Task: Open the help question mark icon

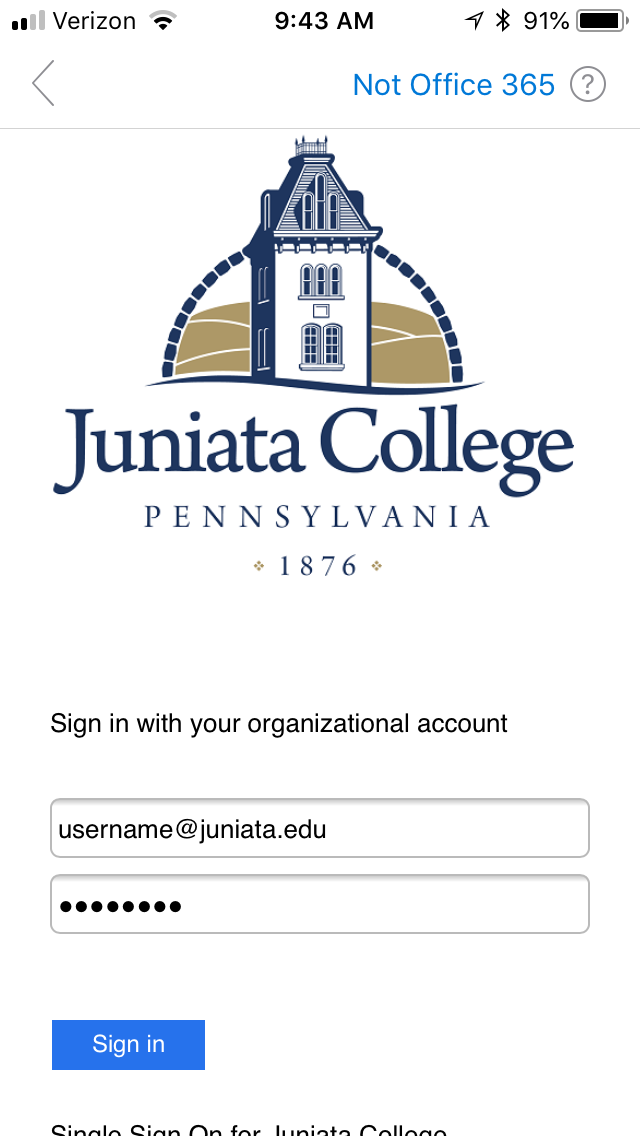Action: [x=587, y=85]
